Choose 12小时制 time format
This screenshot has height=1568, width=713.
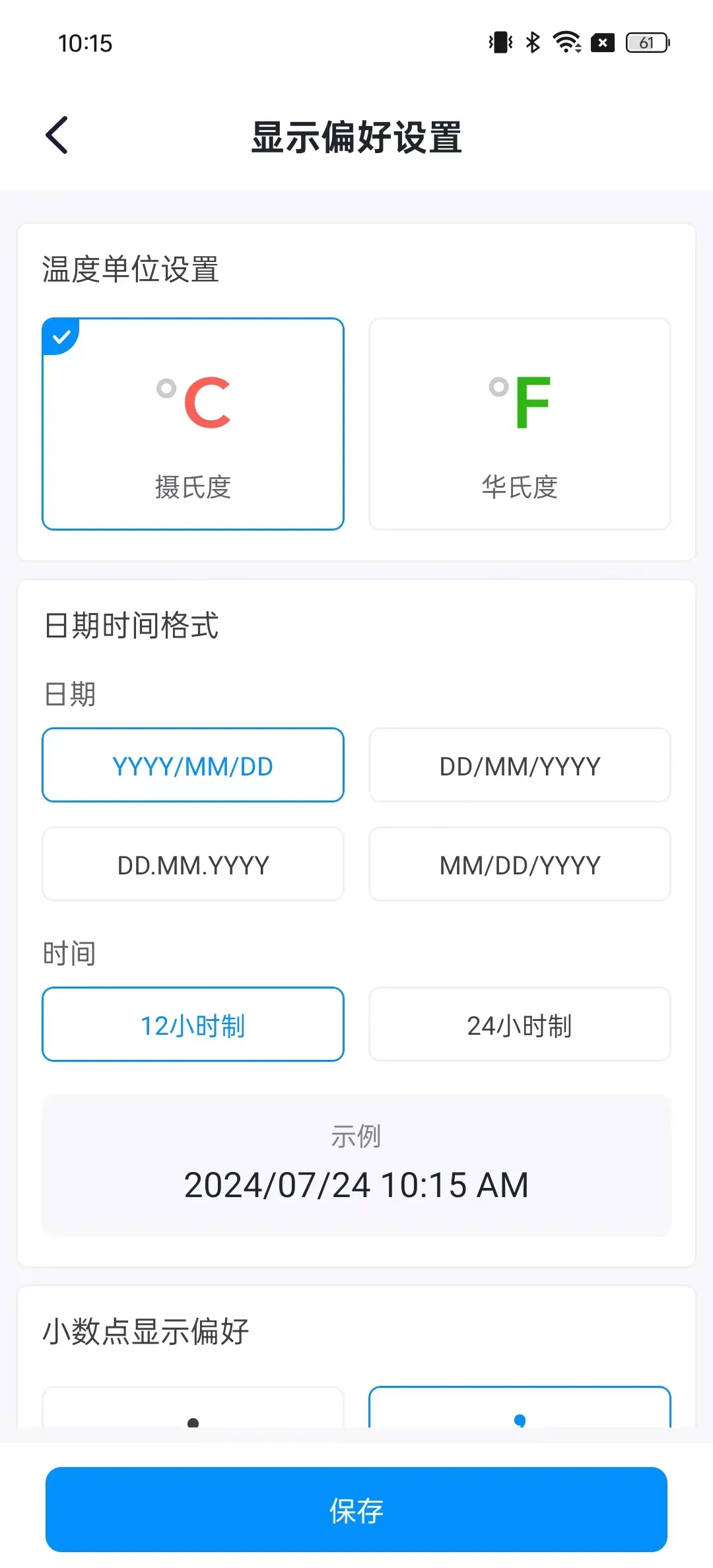(193, 1025)
